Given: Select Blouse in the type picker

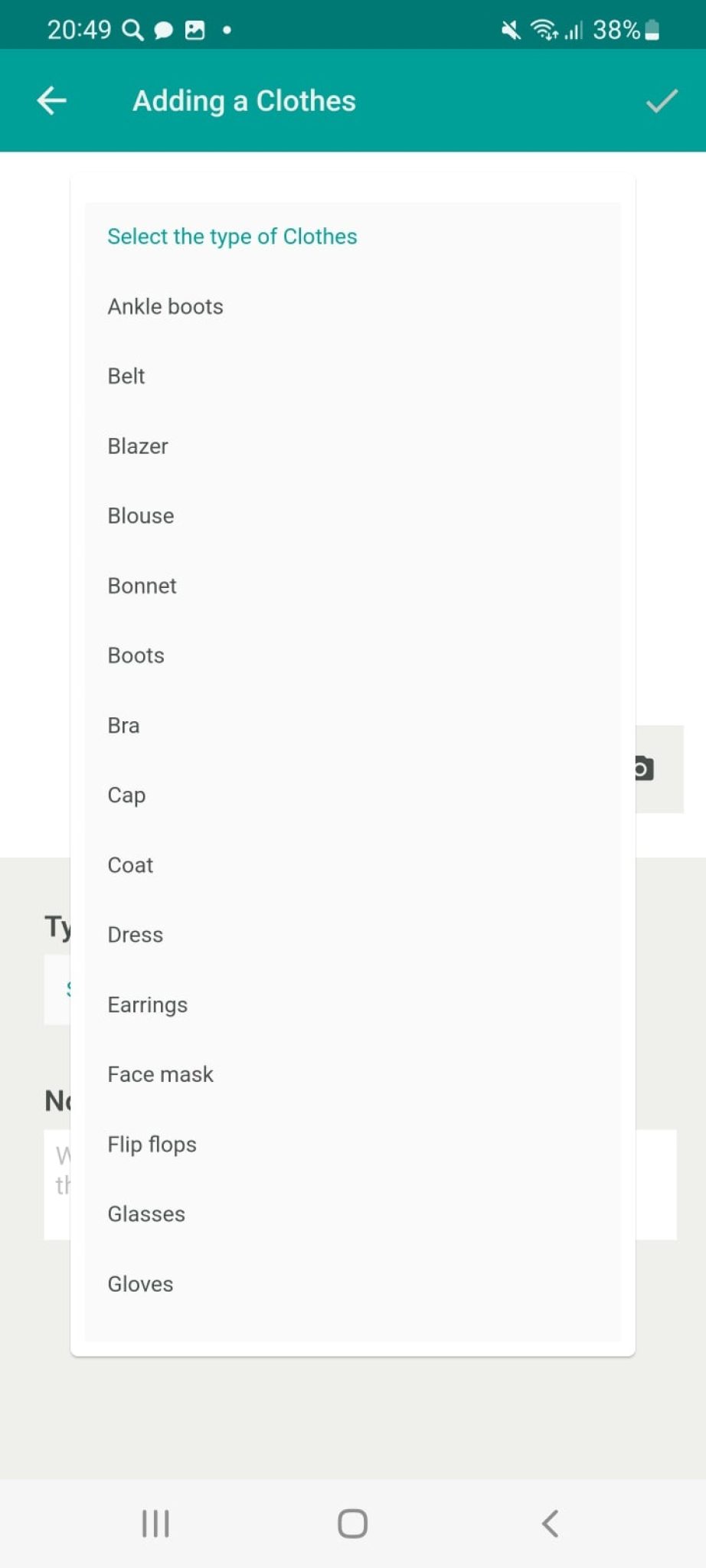Looking at the screenshot, I should [140, 515].
